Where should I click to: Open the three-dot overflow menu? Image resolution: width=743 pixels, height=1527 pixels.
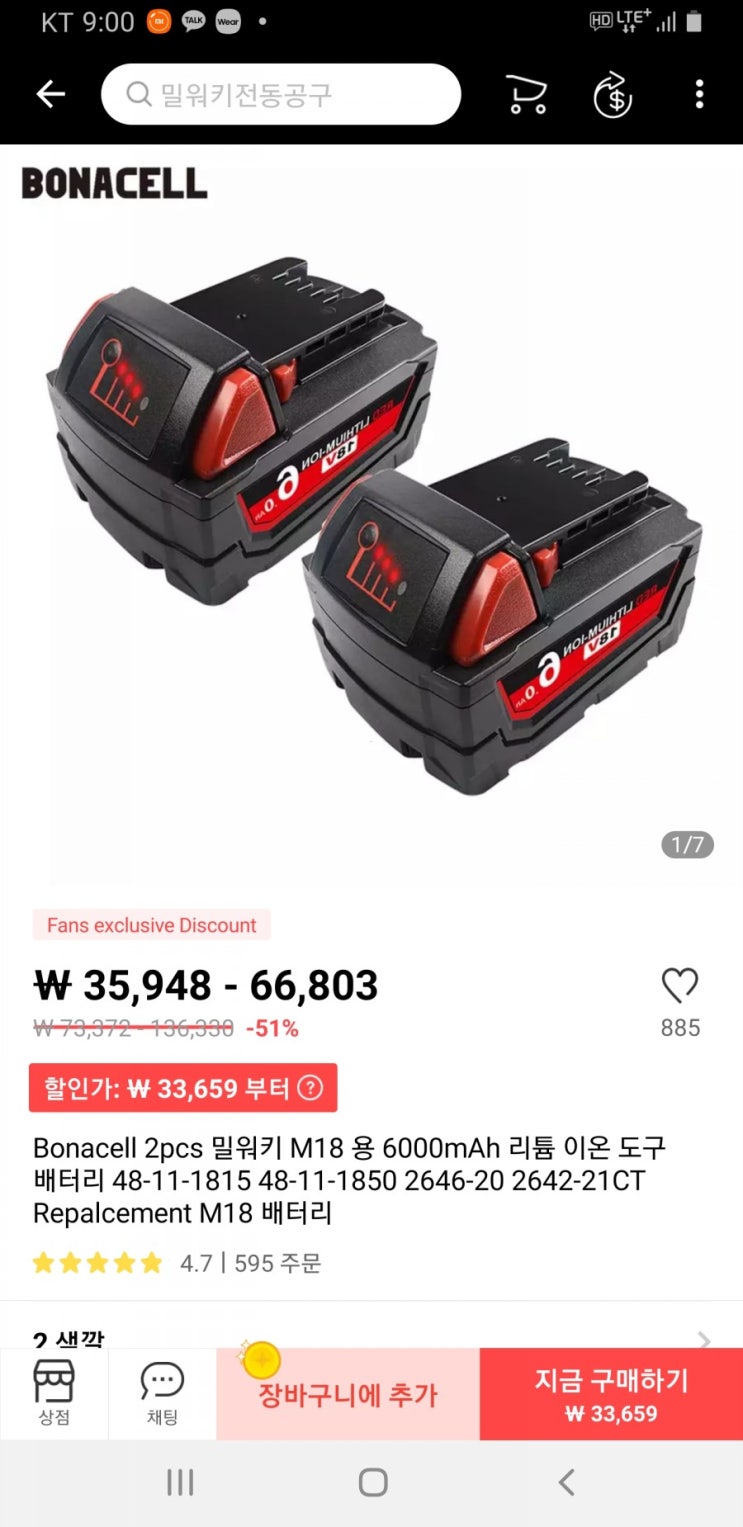[x=699, y=95]
